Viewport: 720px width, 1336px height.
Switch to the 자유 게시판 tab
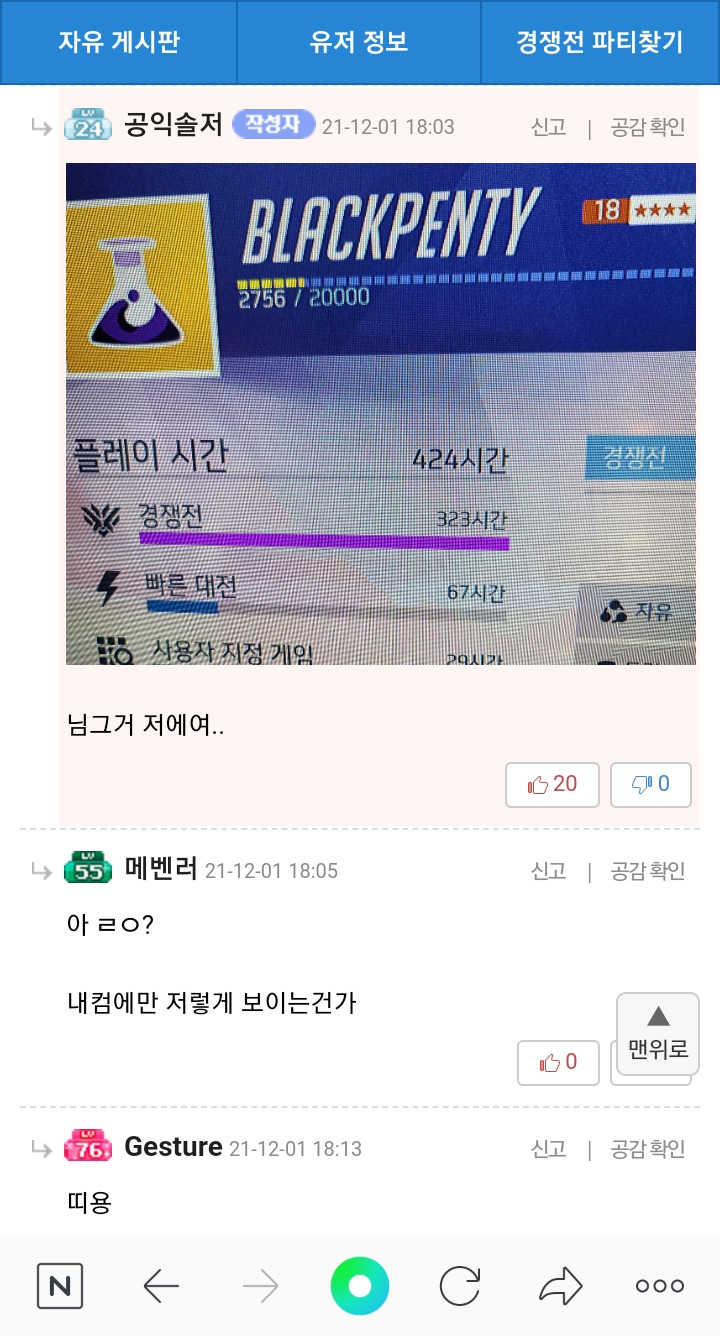119,42
